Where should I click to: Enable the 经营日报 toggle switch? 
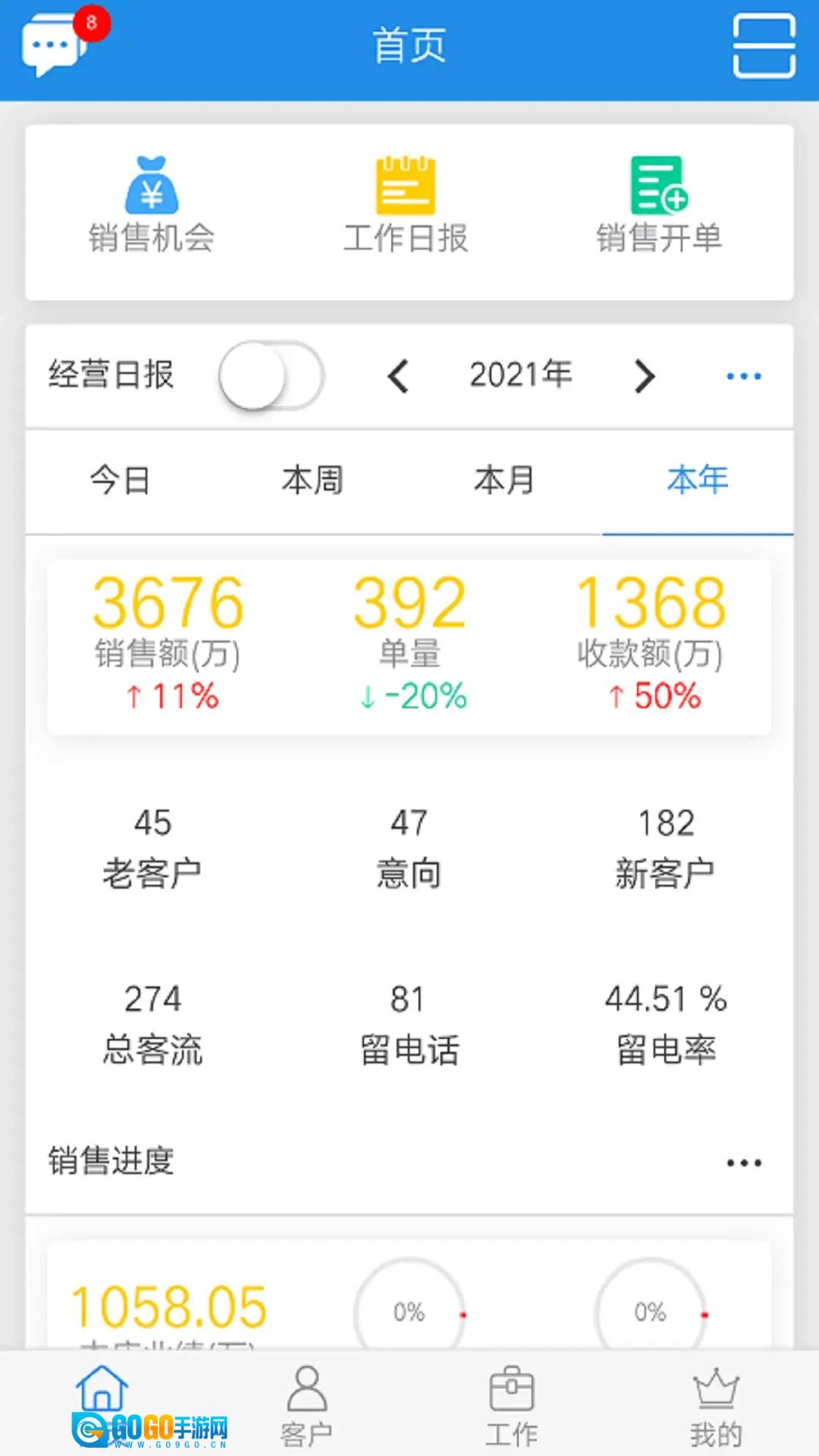(x=271, y=375)
